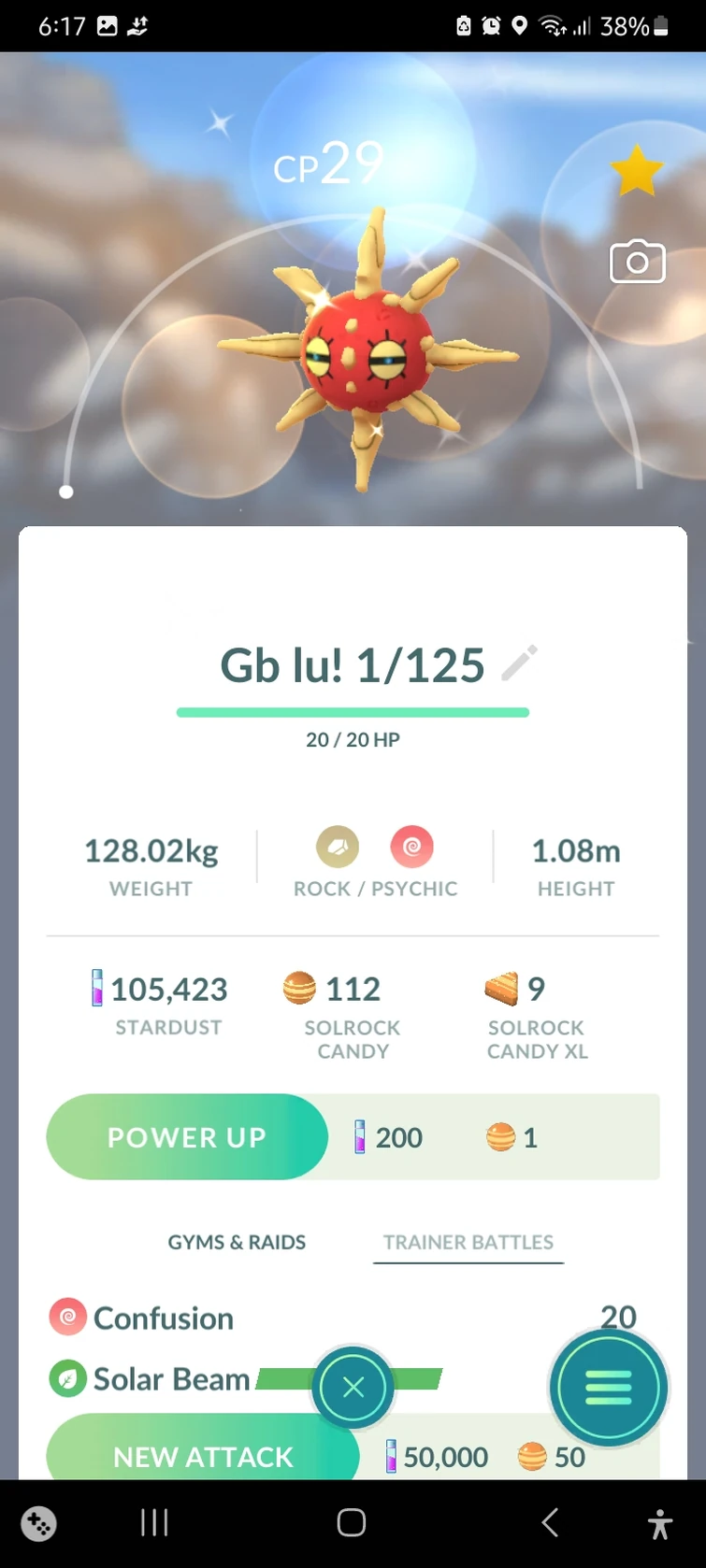The width and height of the screenshot is (706, 1568).
Task: Go back using the system back button
Action: (x=550, y=1522)
